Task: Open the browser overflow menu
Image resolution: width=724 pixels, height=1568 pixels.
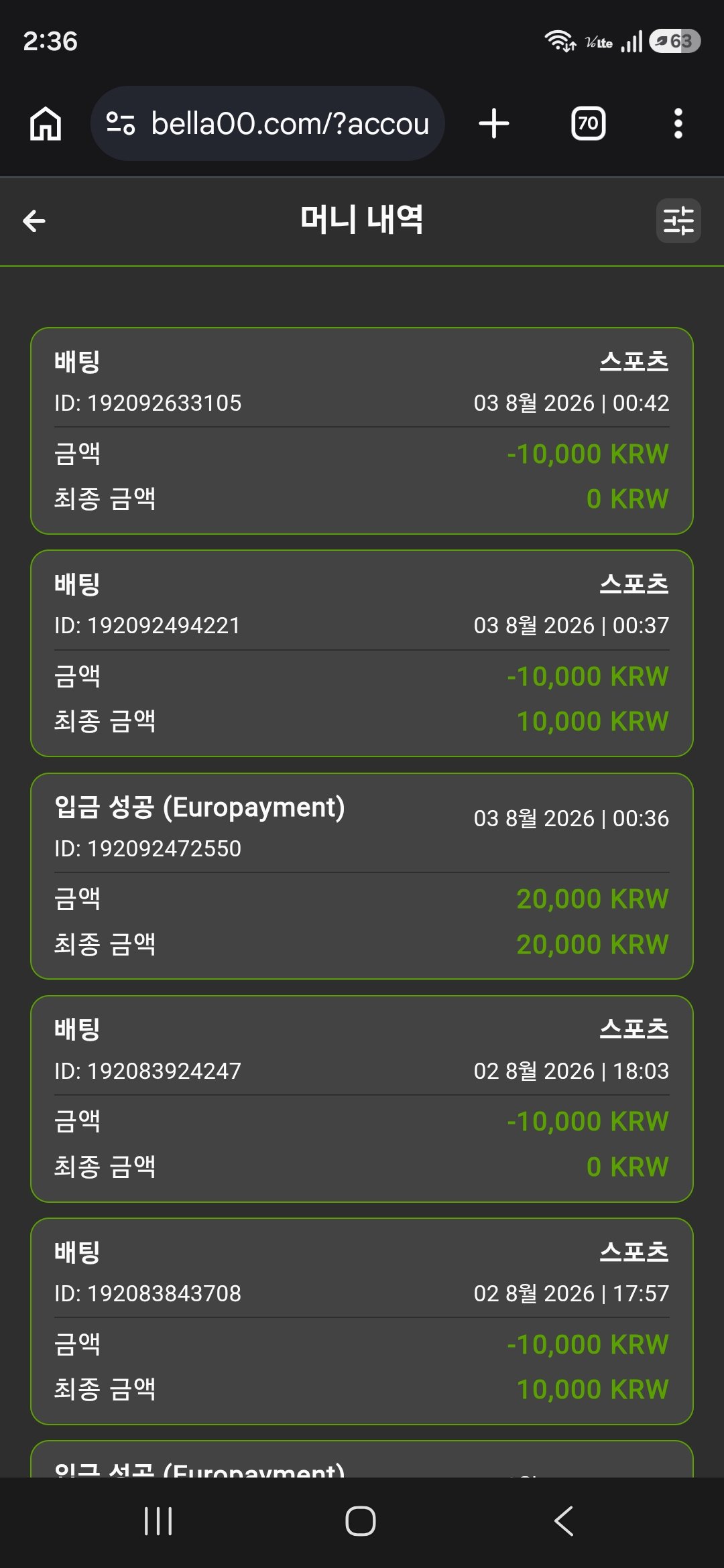Action: pyautogui.click(x=678, y=123)
